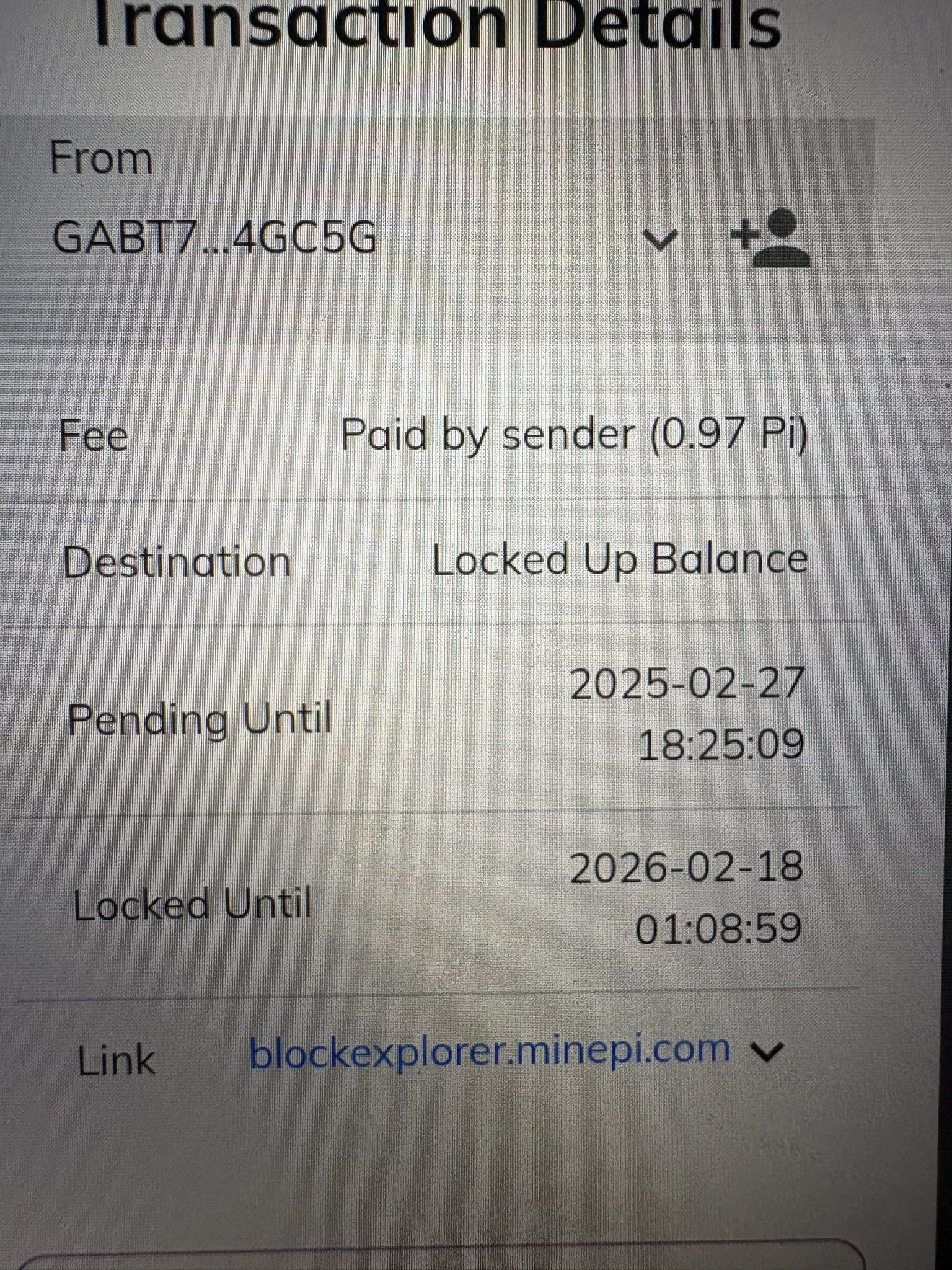This screenshot has width=952, height=1270.
Task: Add the sender to contacts
Action: (x=771, y=239)
